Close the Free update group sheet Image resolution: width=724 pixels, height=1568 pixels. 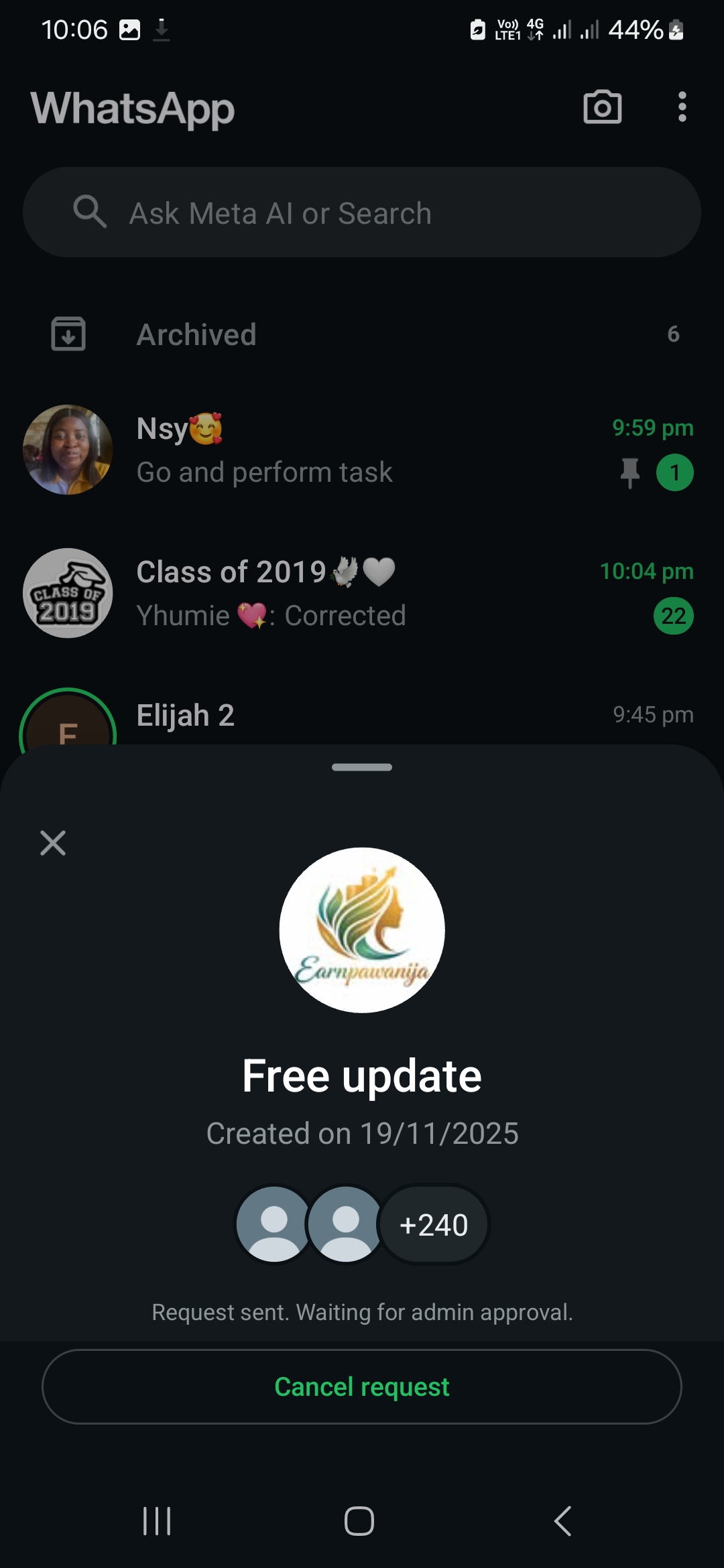(x=53, y=843)
